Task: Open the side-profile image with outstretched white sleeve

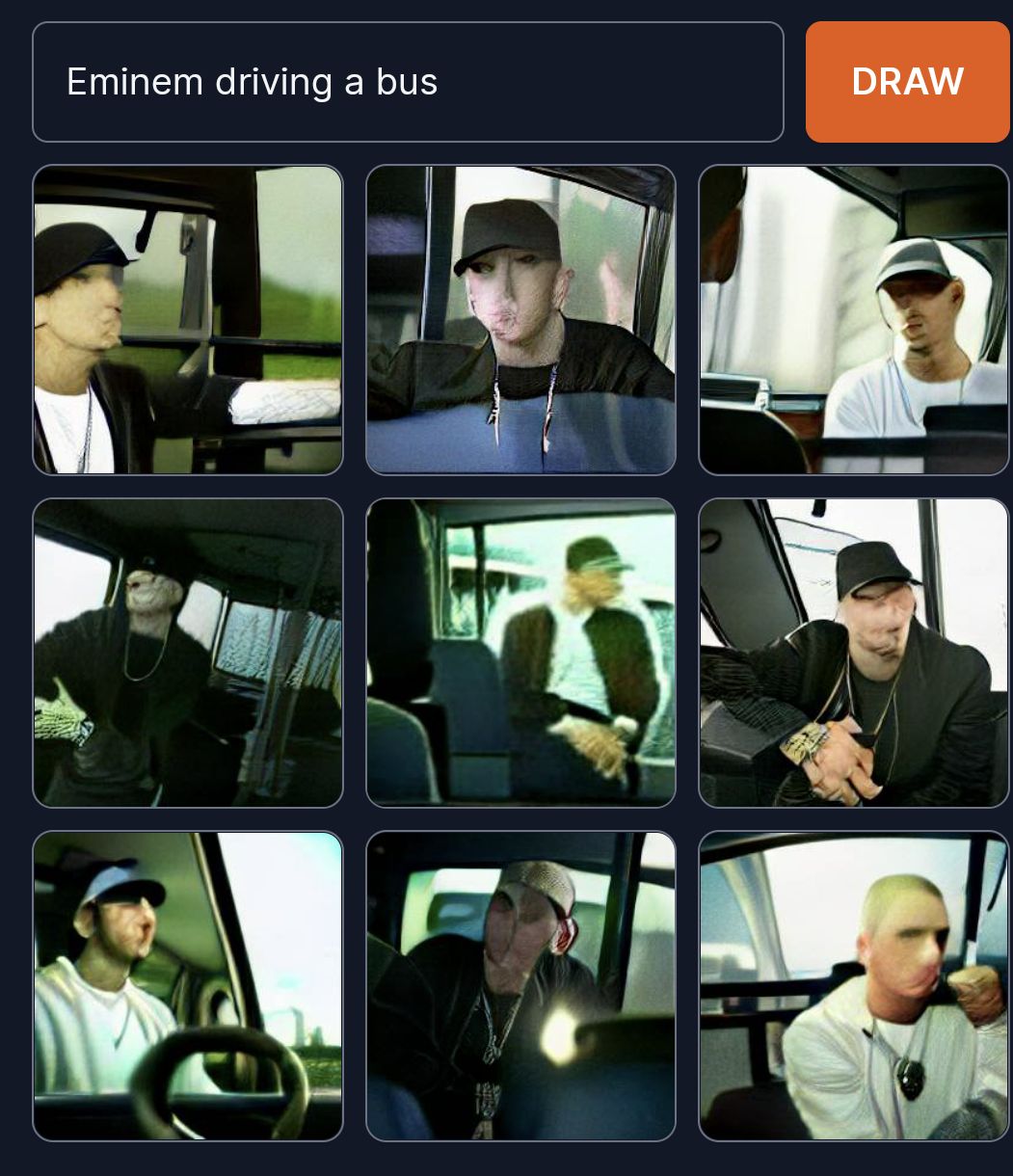Action: 188,320
